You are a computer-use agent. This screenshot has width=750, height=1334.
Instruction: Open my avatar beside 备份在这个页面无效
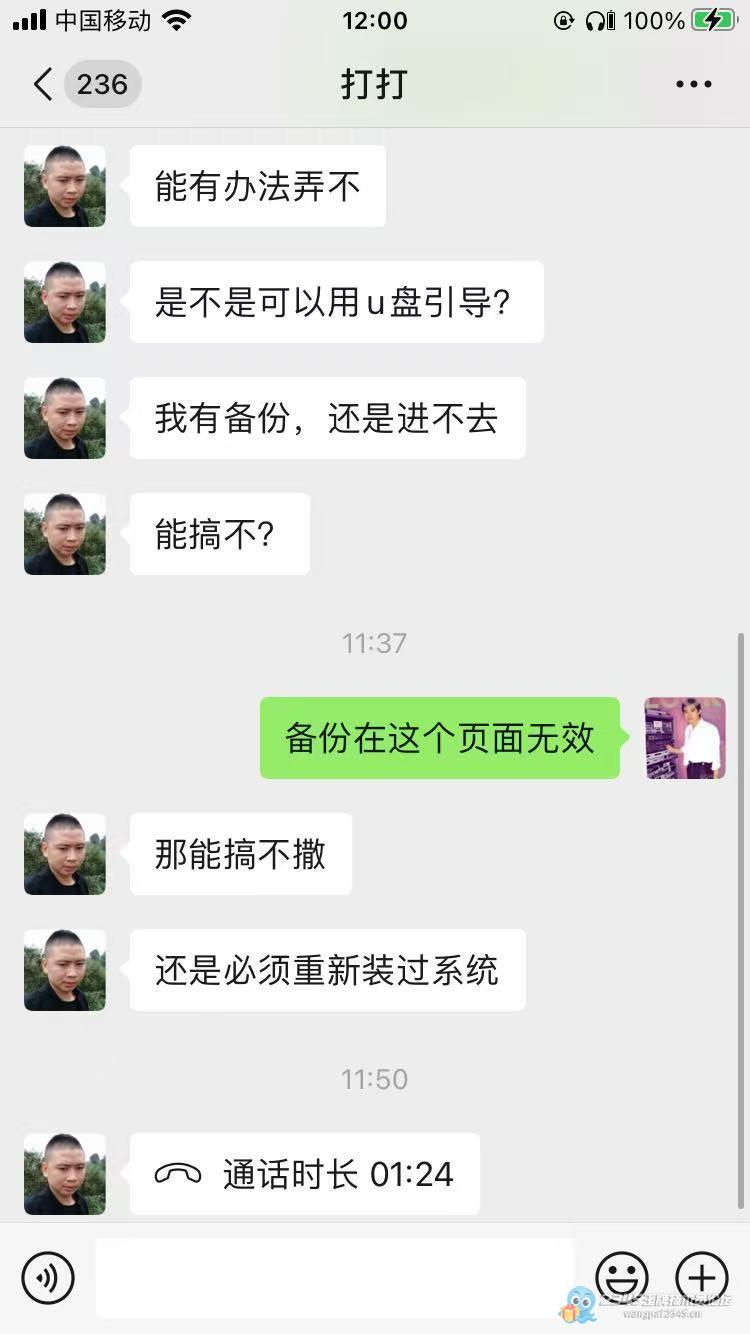pyautogui.click(x=685, y=738)
